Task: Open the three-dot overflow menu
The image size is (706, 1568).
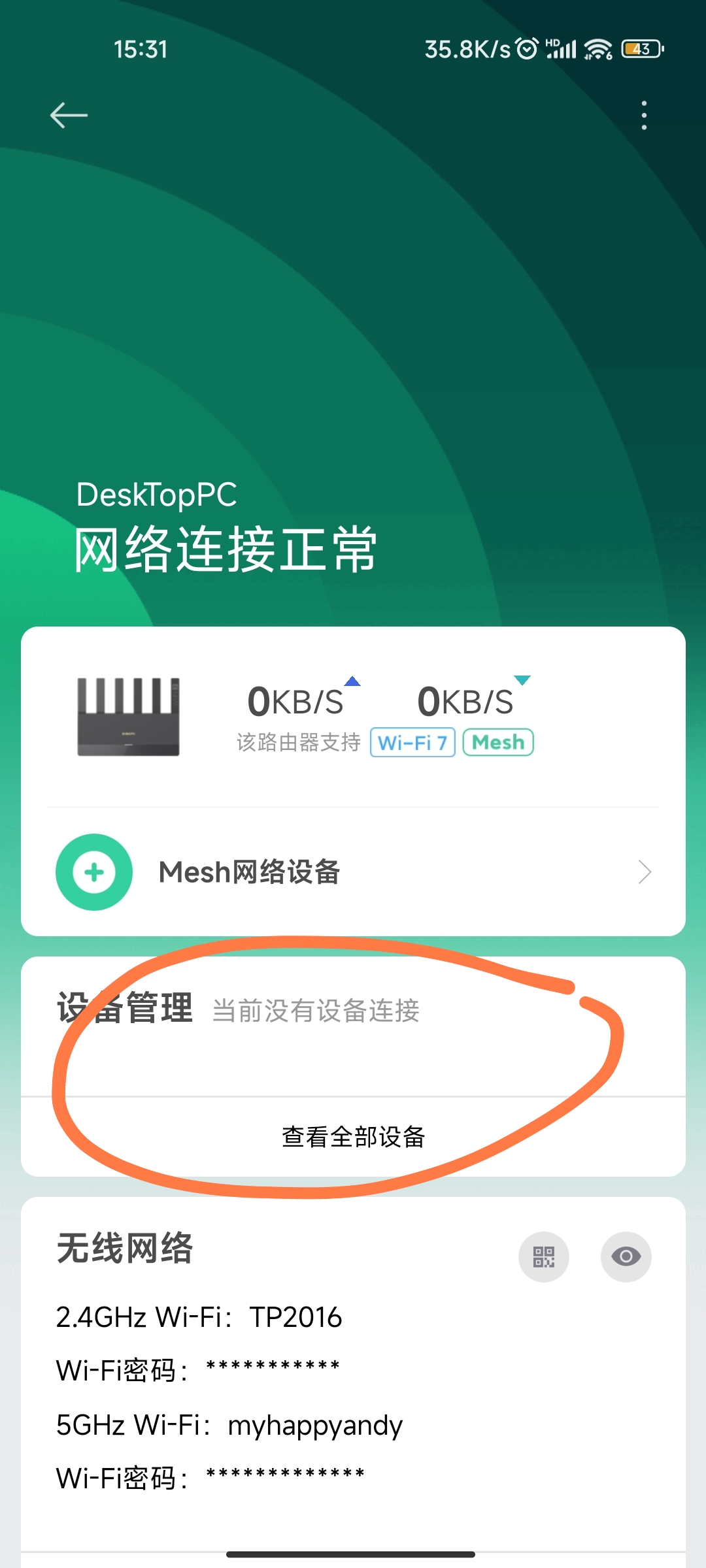Action: pyautogui.click(x=644, y=116)
